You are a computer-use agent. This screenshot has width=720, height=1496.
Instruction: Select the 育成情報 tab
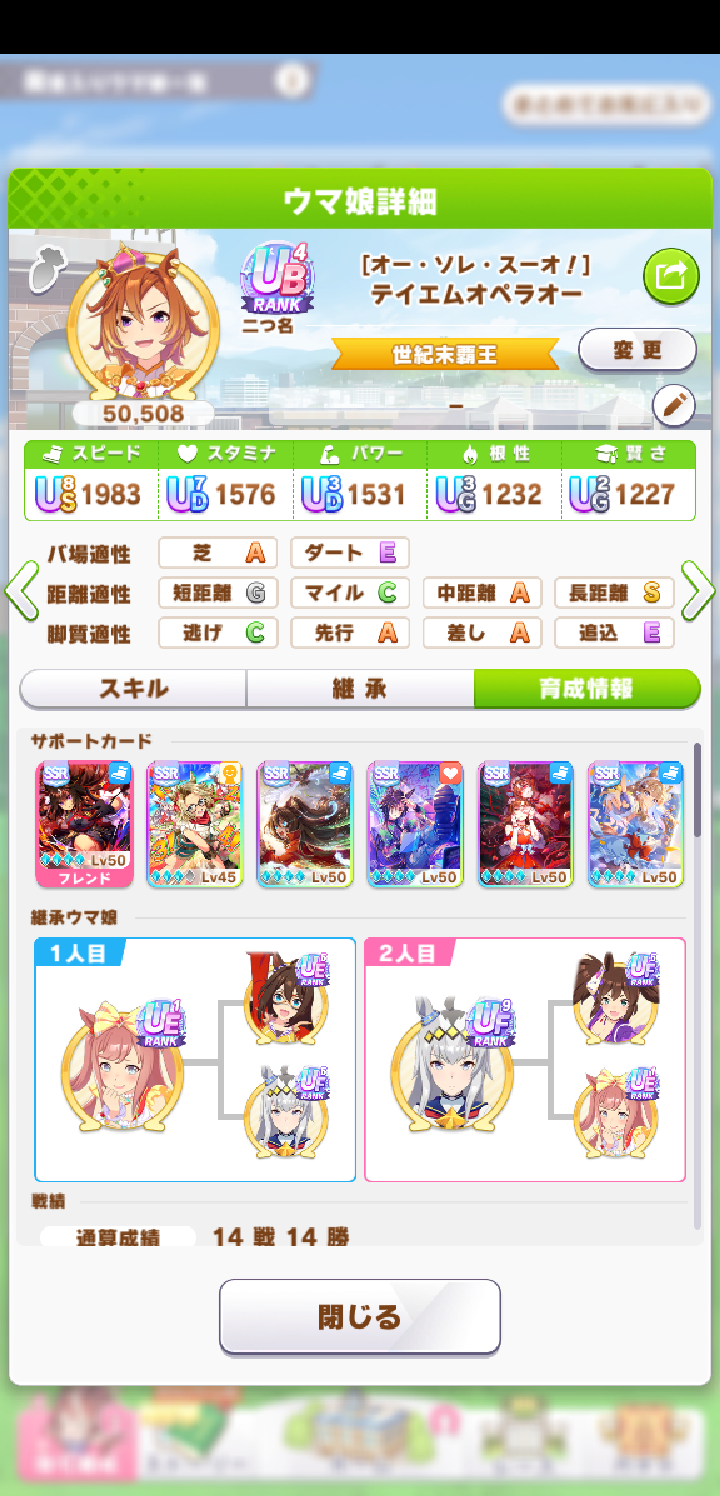click(x=587, y=689)
